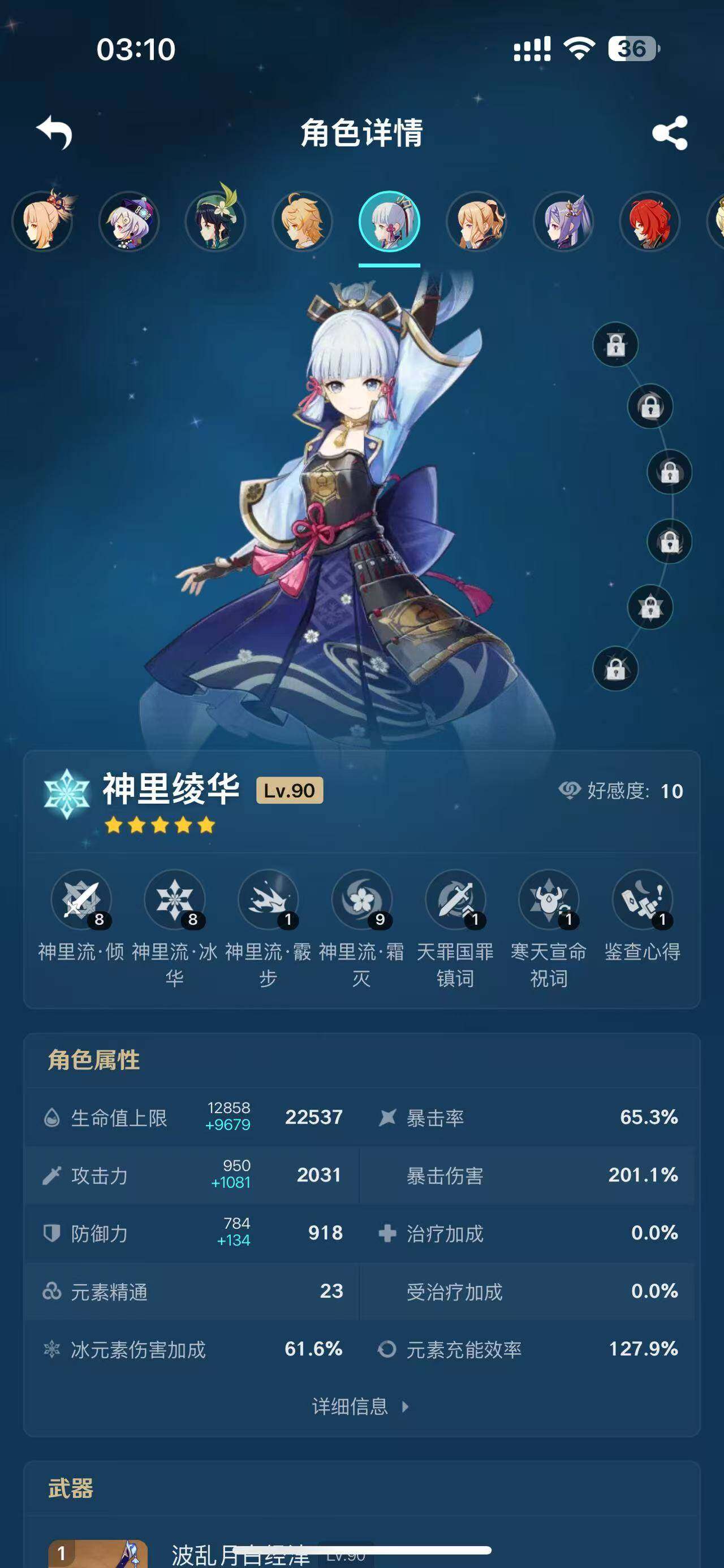The width and height of the screenshot is (724, 1568).
Task: Open the last locked constellation node
Action: (x=615, y=669)
